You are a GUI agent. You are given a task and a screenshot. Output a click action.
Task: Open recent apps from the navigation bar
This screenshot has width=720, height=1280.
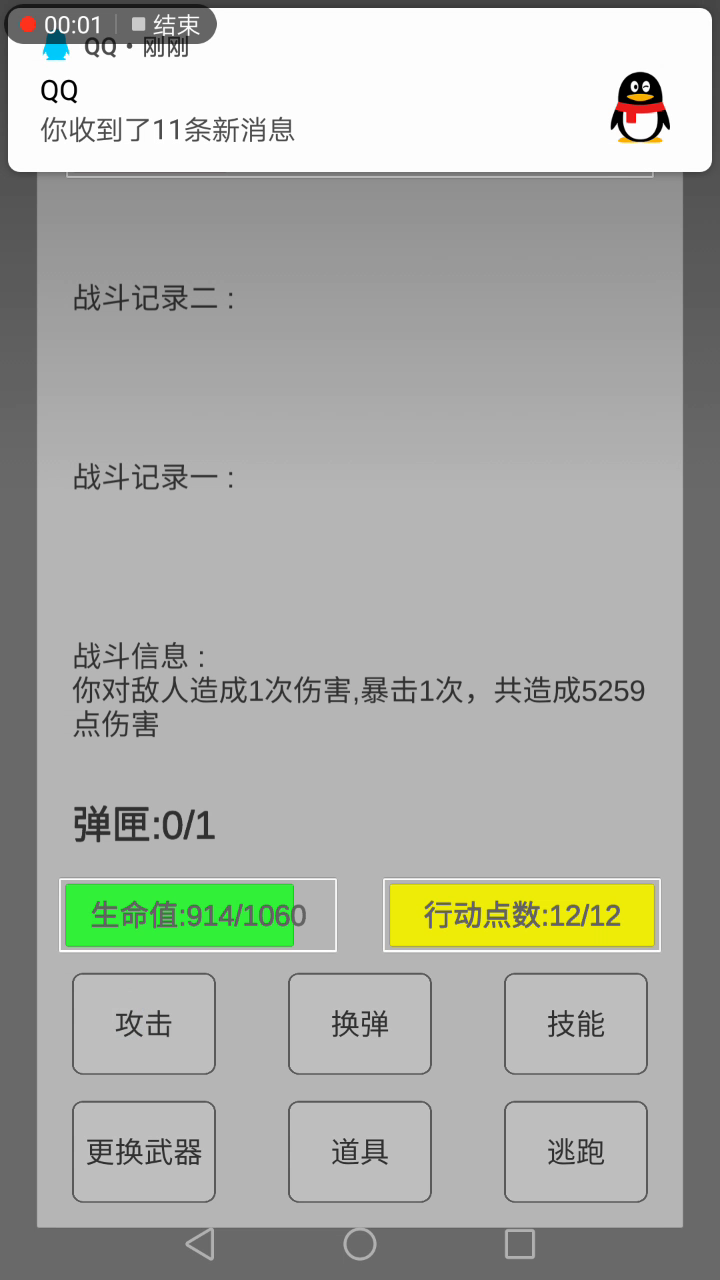click(x=520, y=1244)
